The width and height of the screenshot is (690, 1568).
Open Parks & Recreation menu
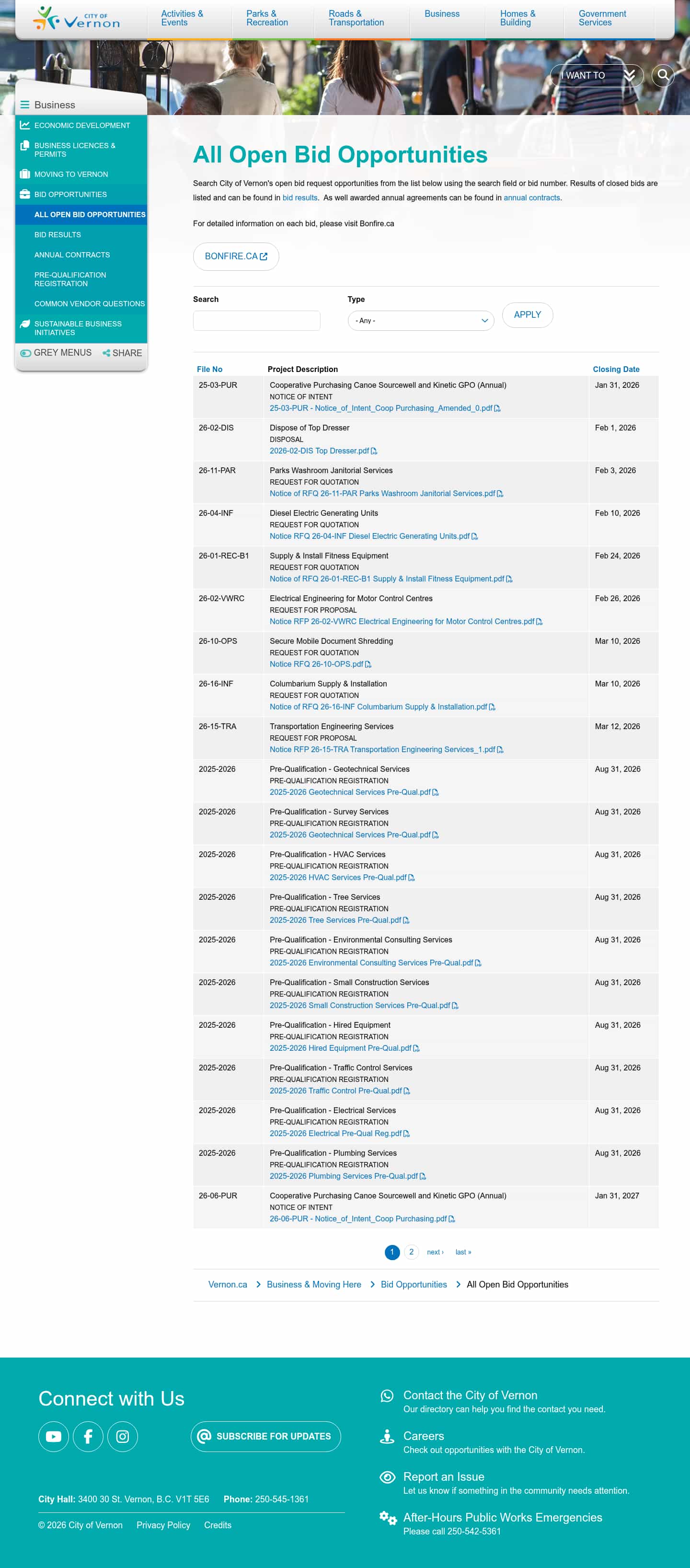266,18
